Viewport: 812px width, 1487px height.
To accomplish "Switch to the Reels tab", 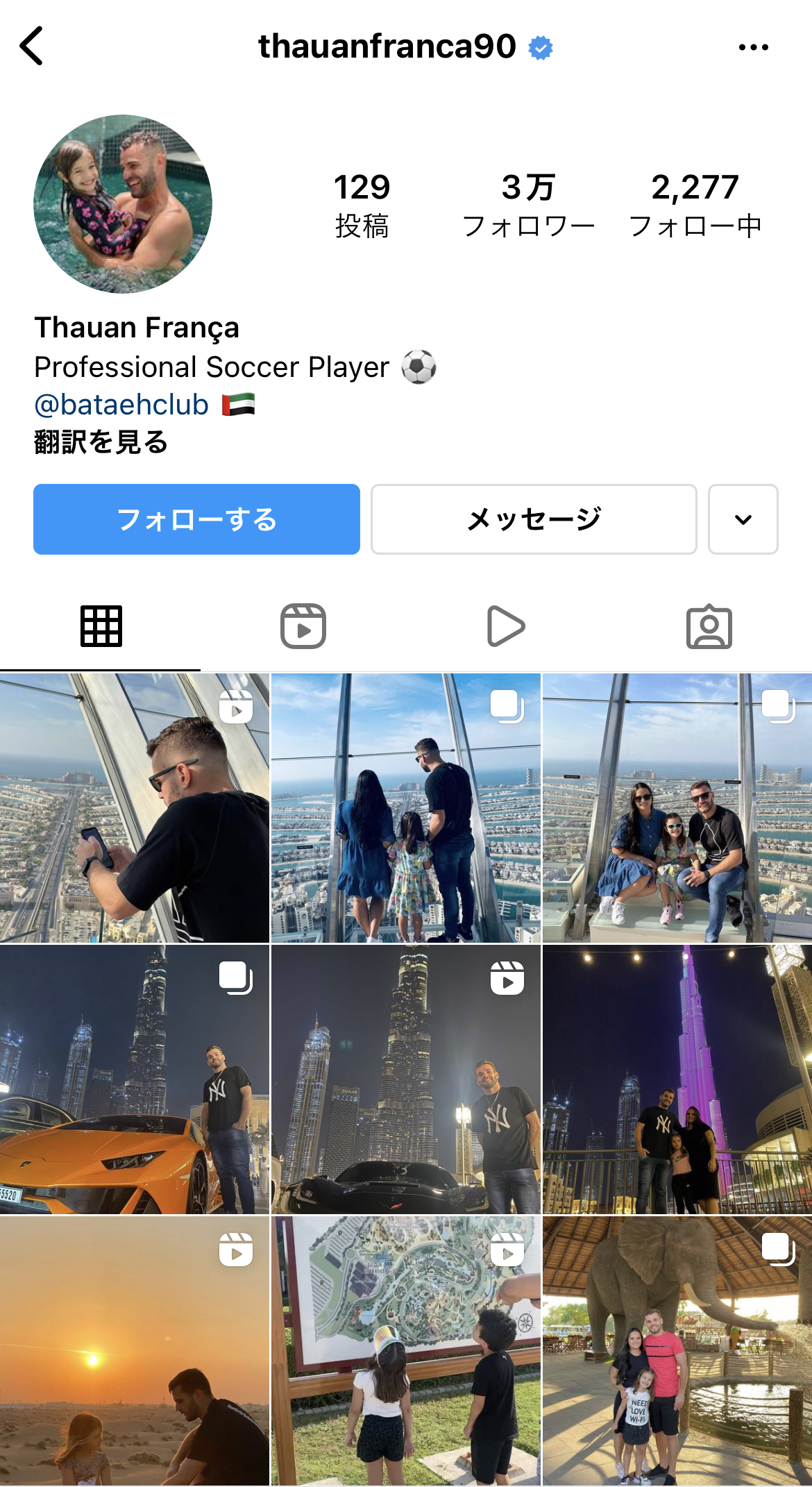I will click(x=303, y=626).
